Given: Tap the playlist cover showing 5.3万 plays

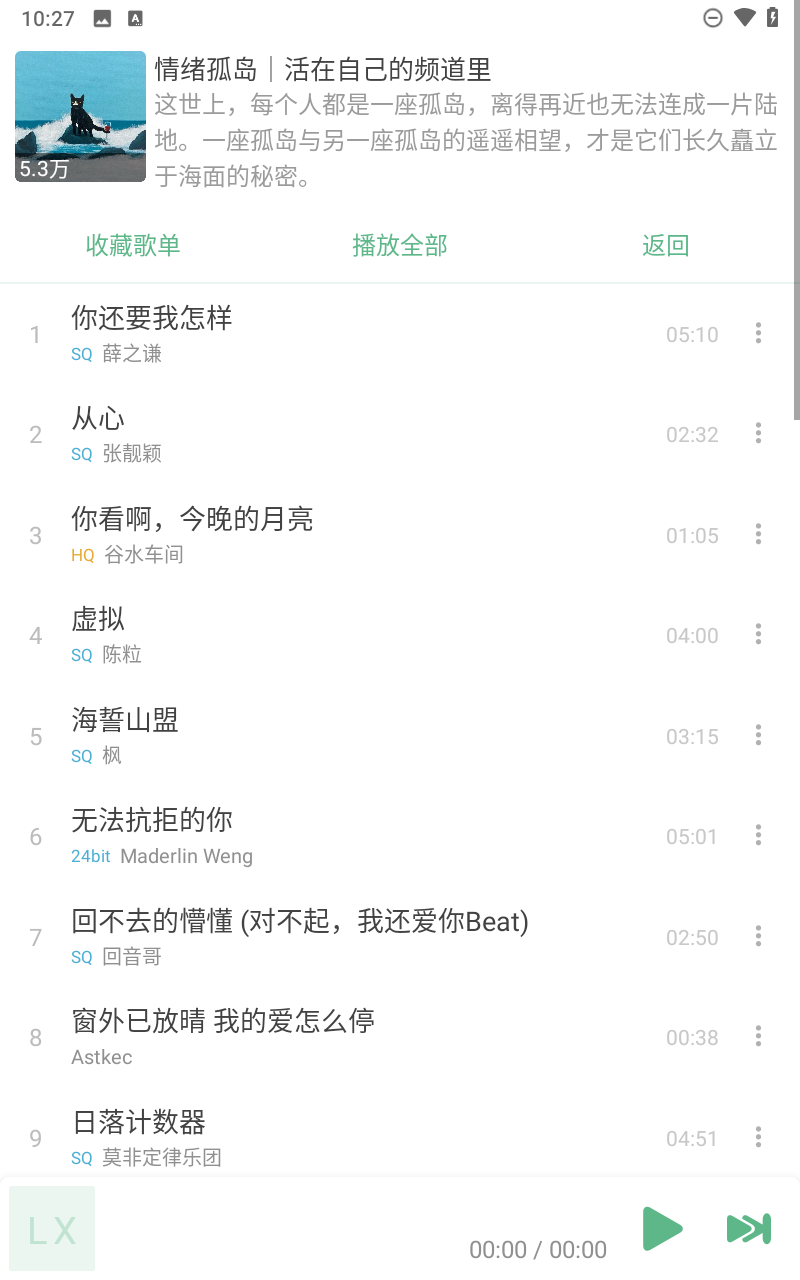Looking at the screenshot, I should pos(80,116).
